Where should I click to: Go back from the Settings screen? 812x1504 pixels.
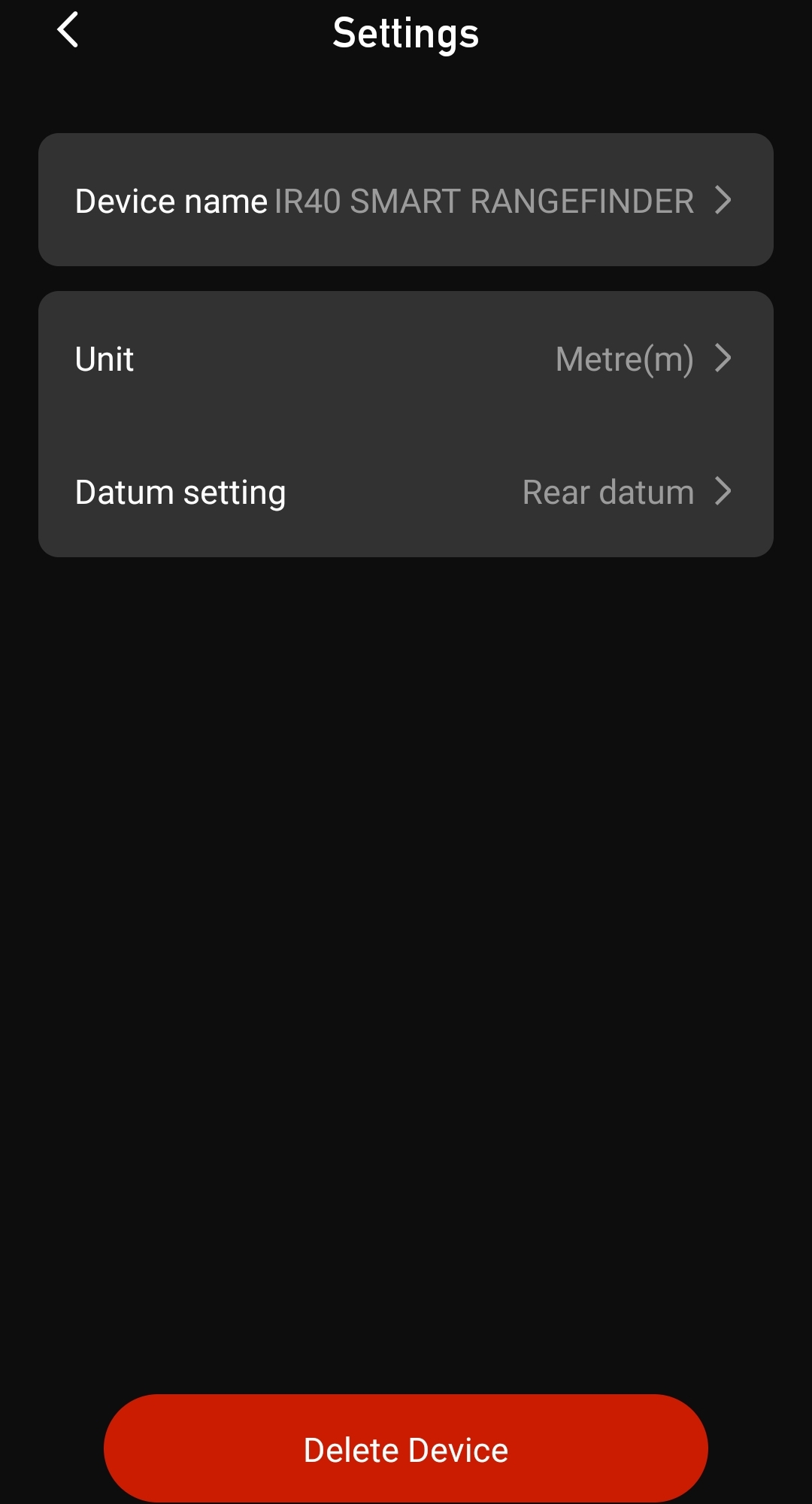coord(68,31)
